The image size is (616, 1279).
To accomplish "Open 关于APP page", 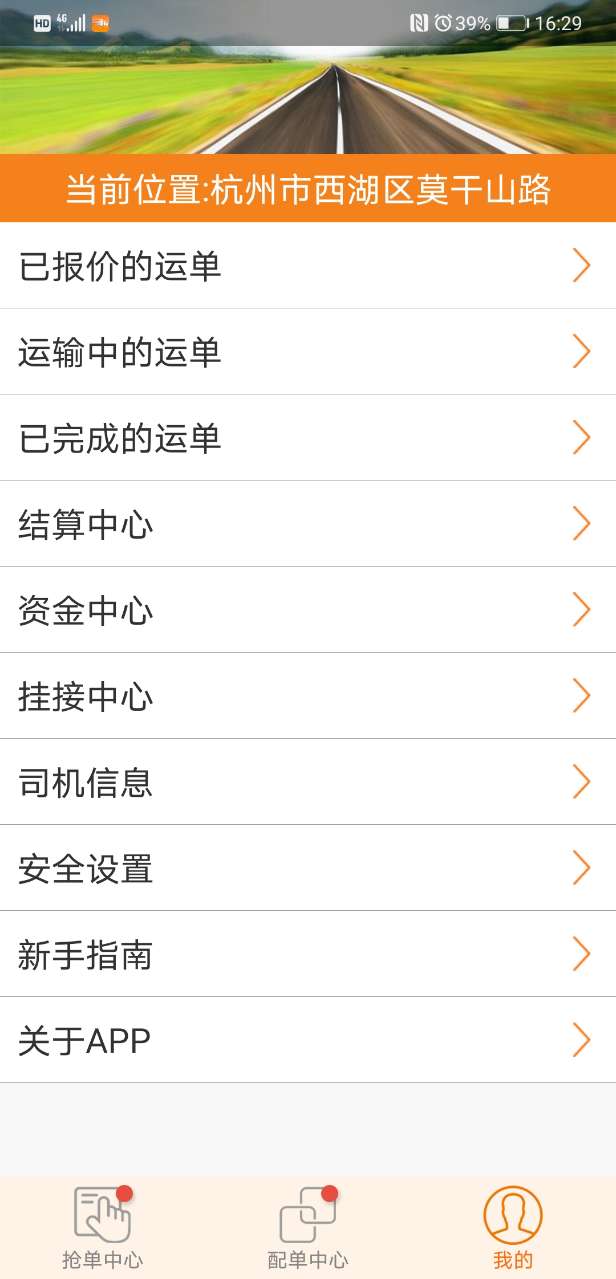I will coord(308,1040).
